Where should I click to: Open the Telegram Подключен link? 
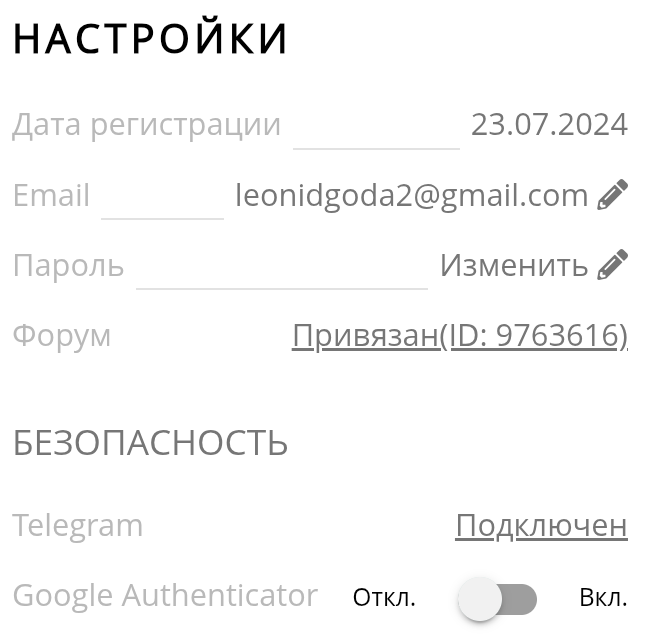(541, 525)
